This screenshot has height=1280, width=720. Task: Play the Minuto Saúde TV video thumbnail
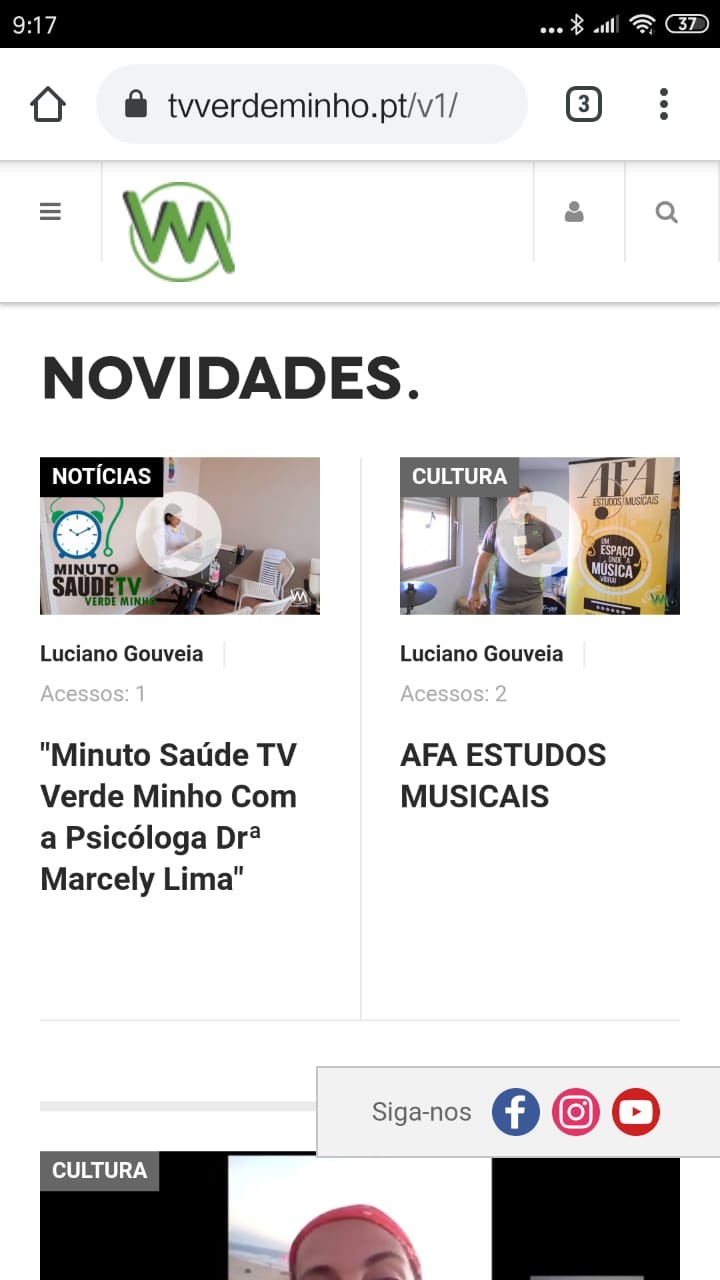[178, 536]
